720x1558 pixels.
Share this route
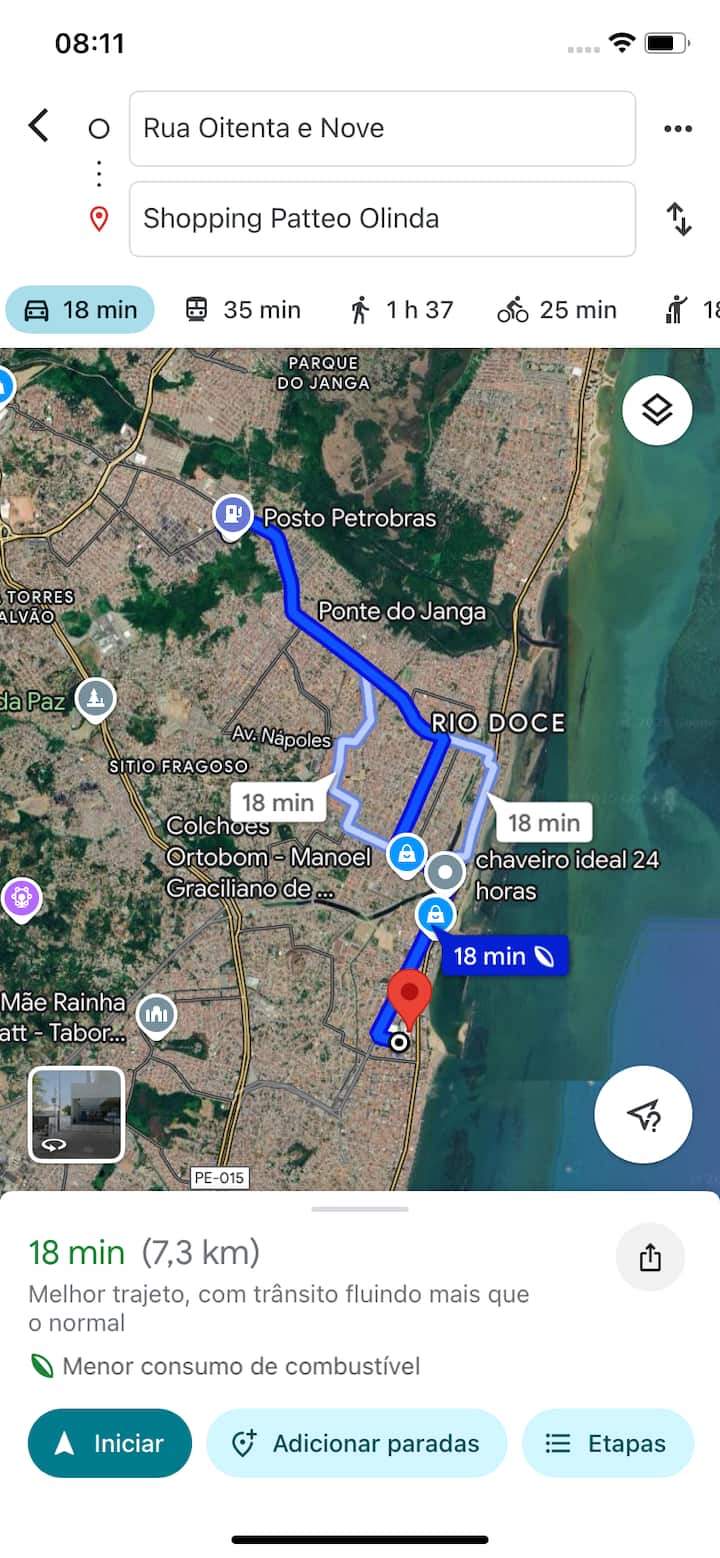pos(650,1257)
